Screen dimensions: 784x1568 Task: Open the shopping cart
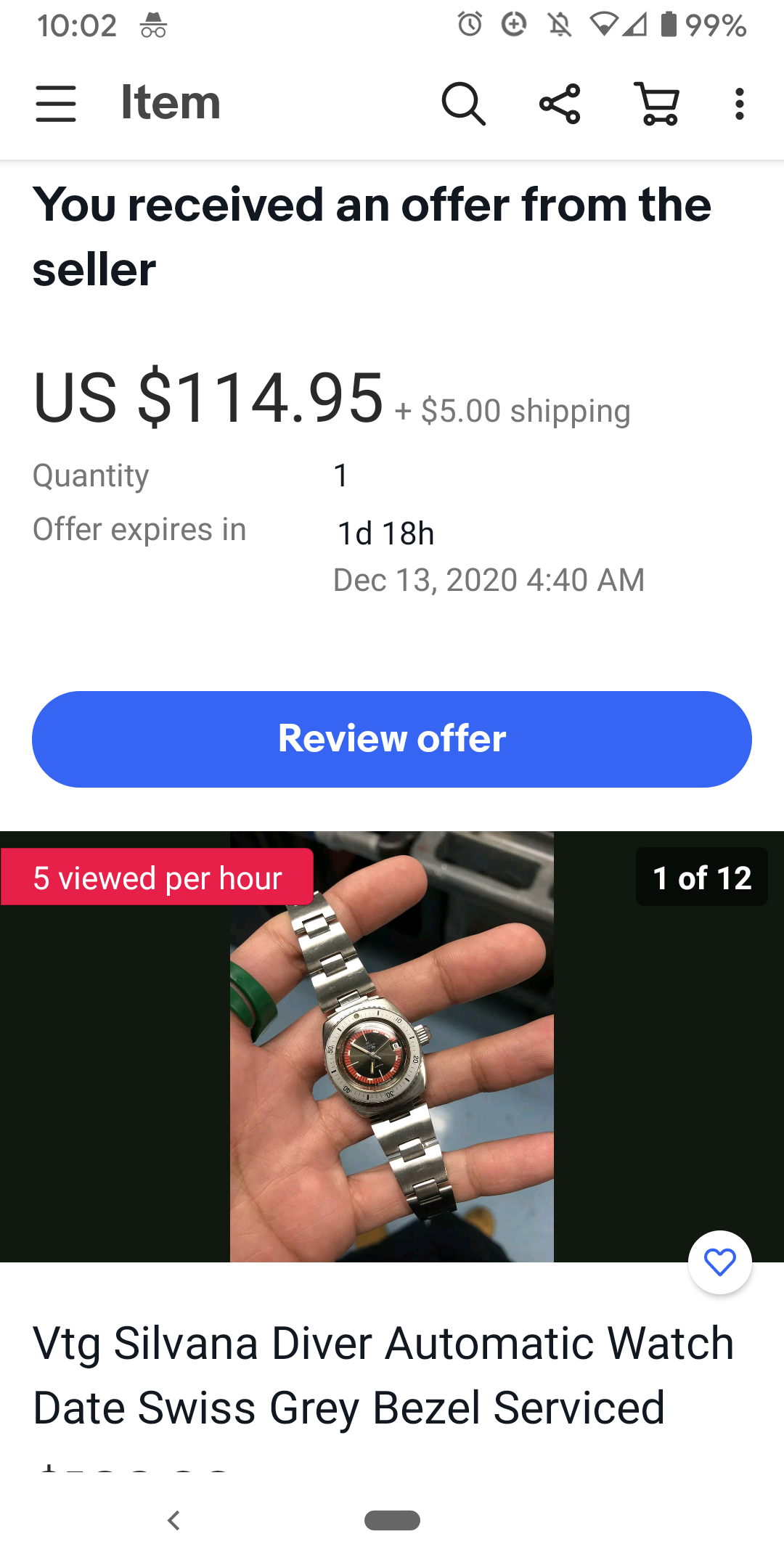(x=657, y=104)
